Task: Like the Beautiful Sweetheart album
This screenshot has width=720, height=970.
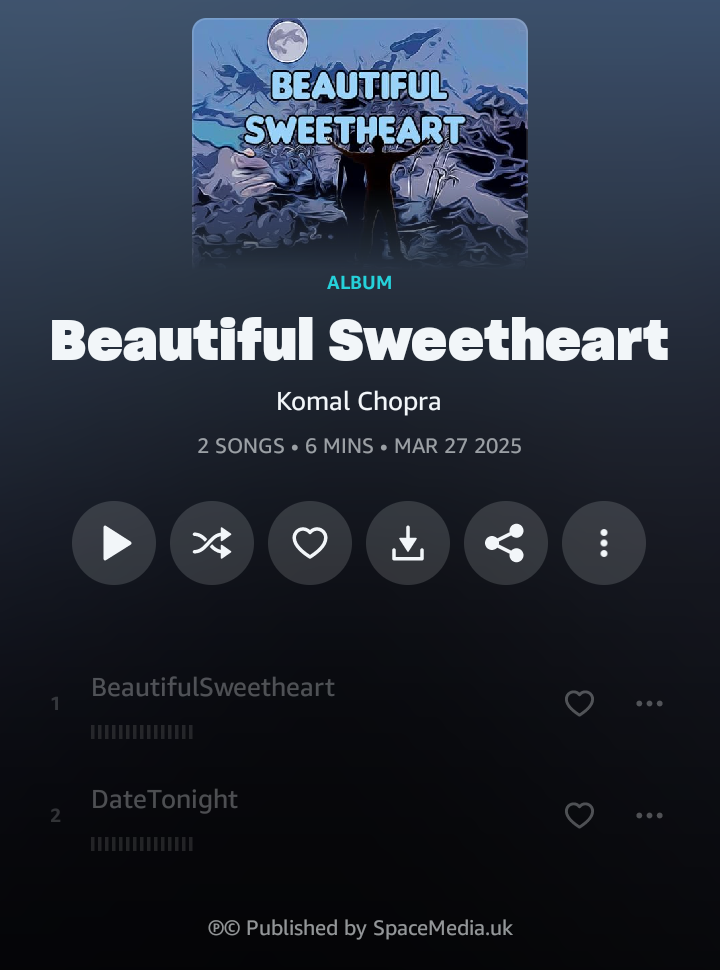Action: tap(310, 543)
